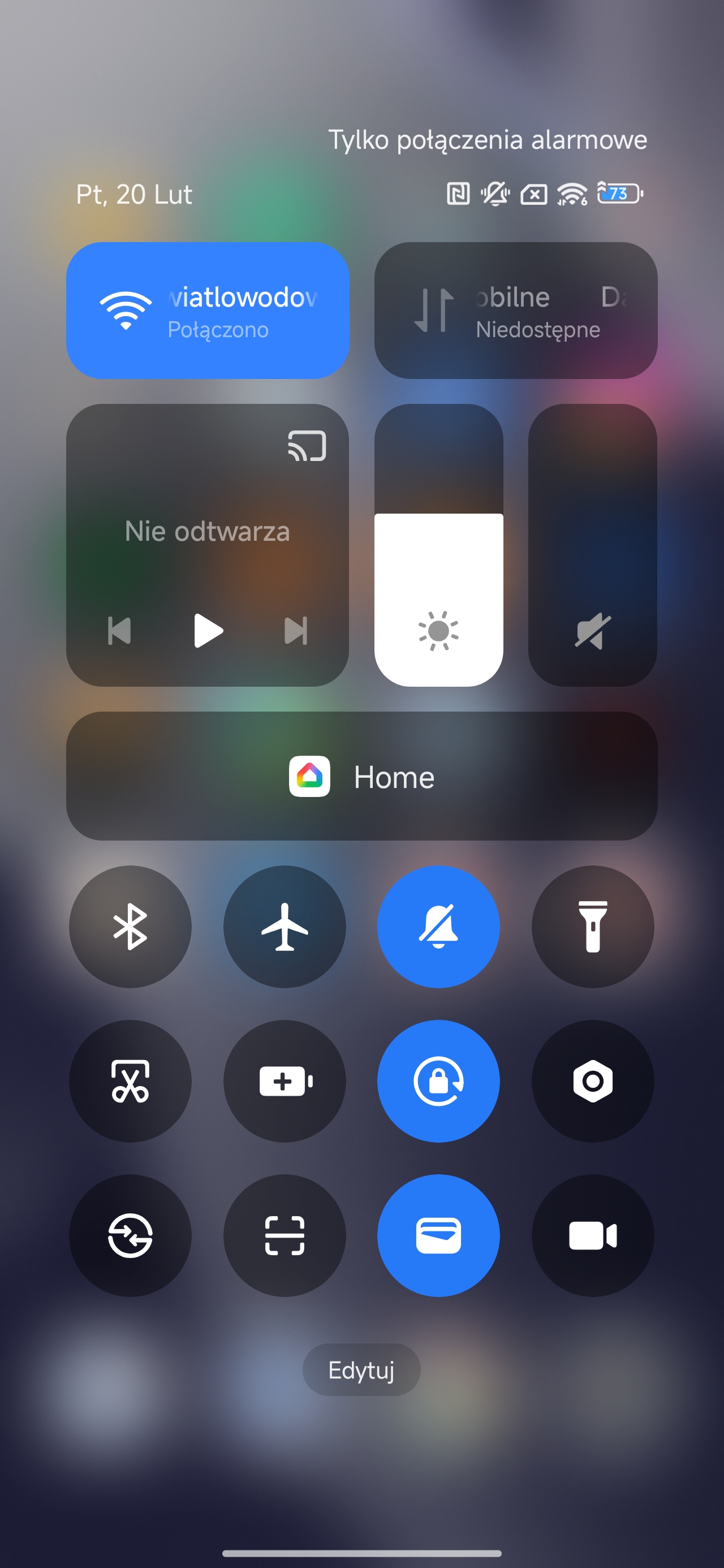The height and width of the screenshot is (1568, 724).
Task: Open the hexagon settings icon
Action: point(592,1081)
